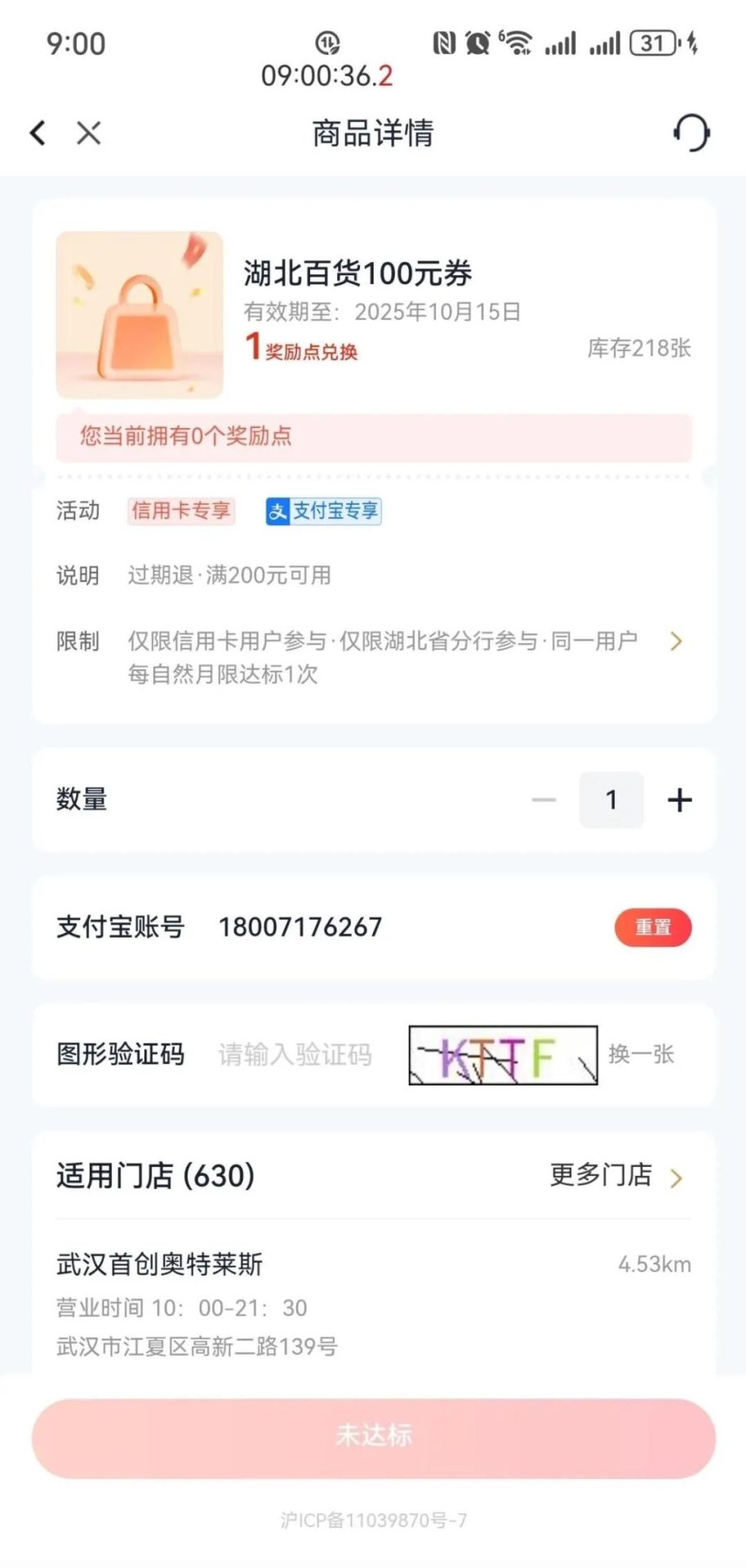
Task: Focus the 请输入验证码 captcha field
Action: (295, 1055)
